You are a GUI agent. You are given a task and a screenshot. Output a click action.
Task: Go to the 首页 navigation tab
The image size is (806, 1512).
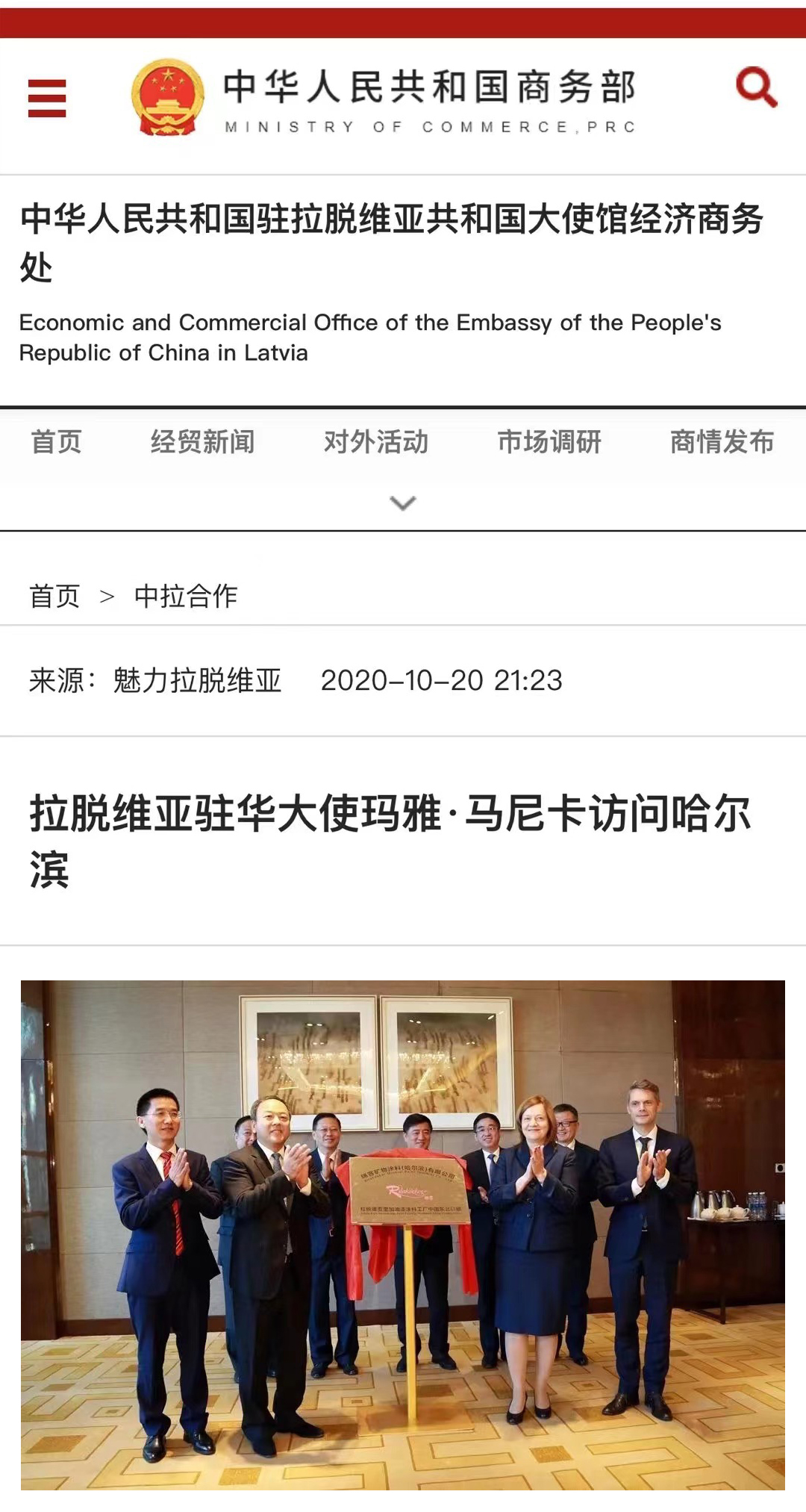56,442
